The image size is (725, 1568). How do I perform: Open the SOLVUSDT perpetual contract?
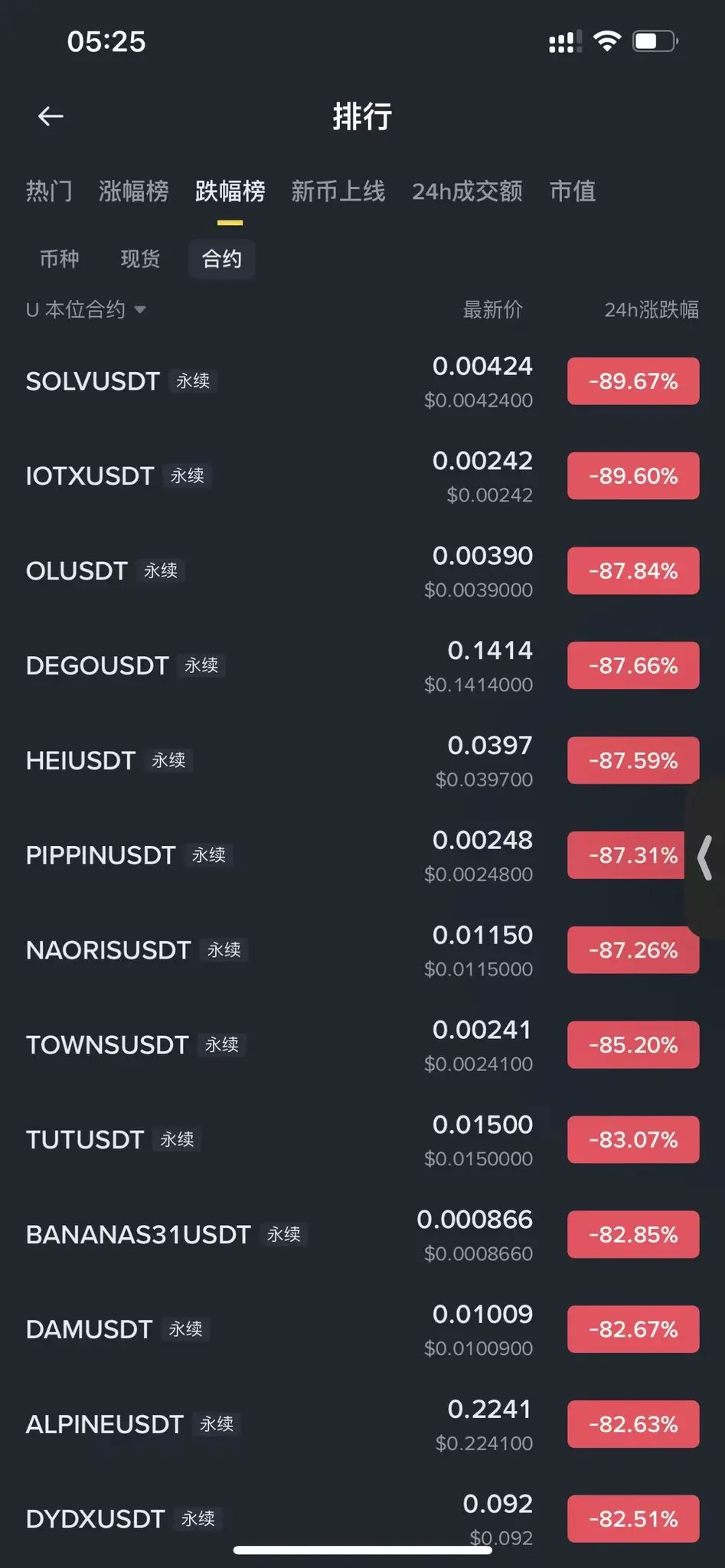[93, 381]
